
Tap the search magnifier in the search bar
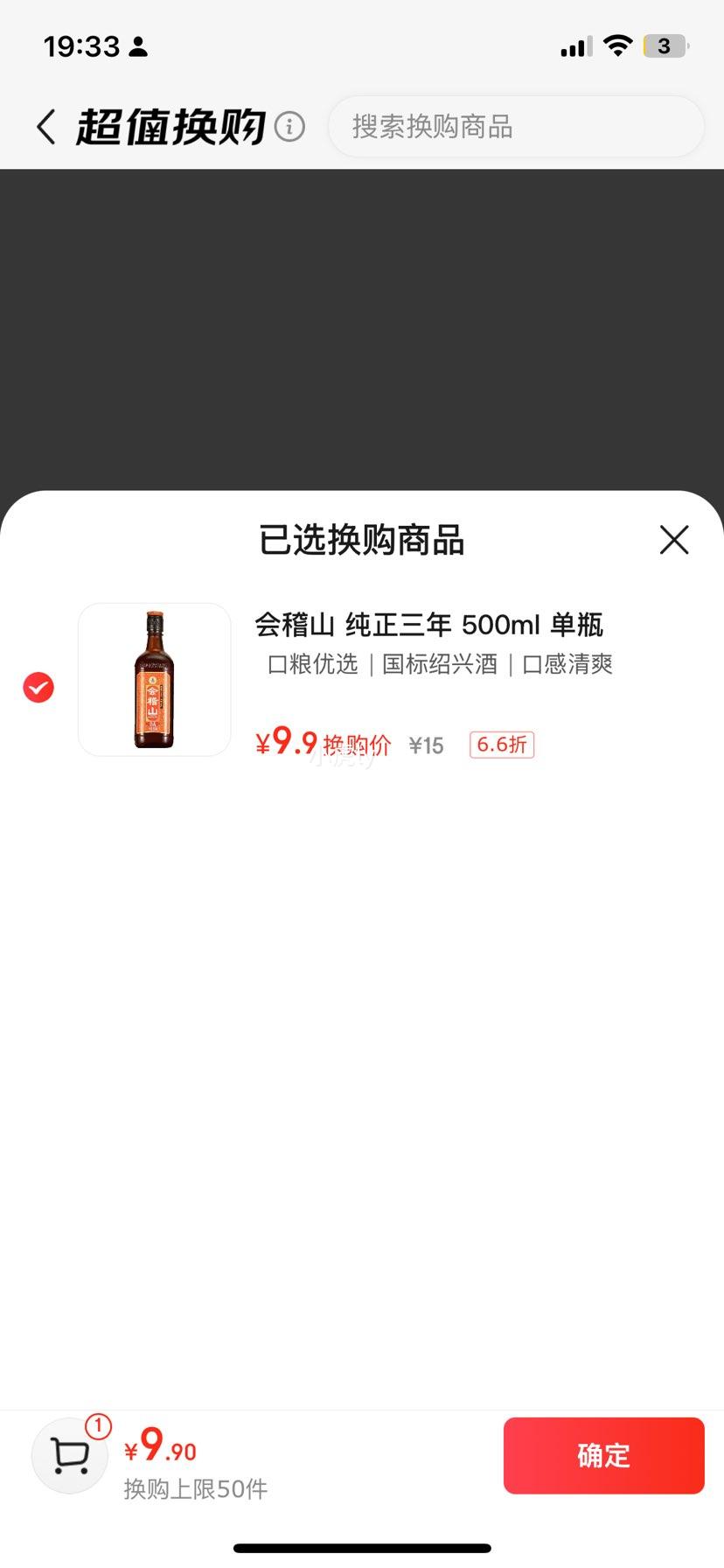pyautogui.click(x=359, y=127)
